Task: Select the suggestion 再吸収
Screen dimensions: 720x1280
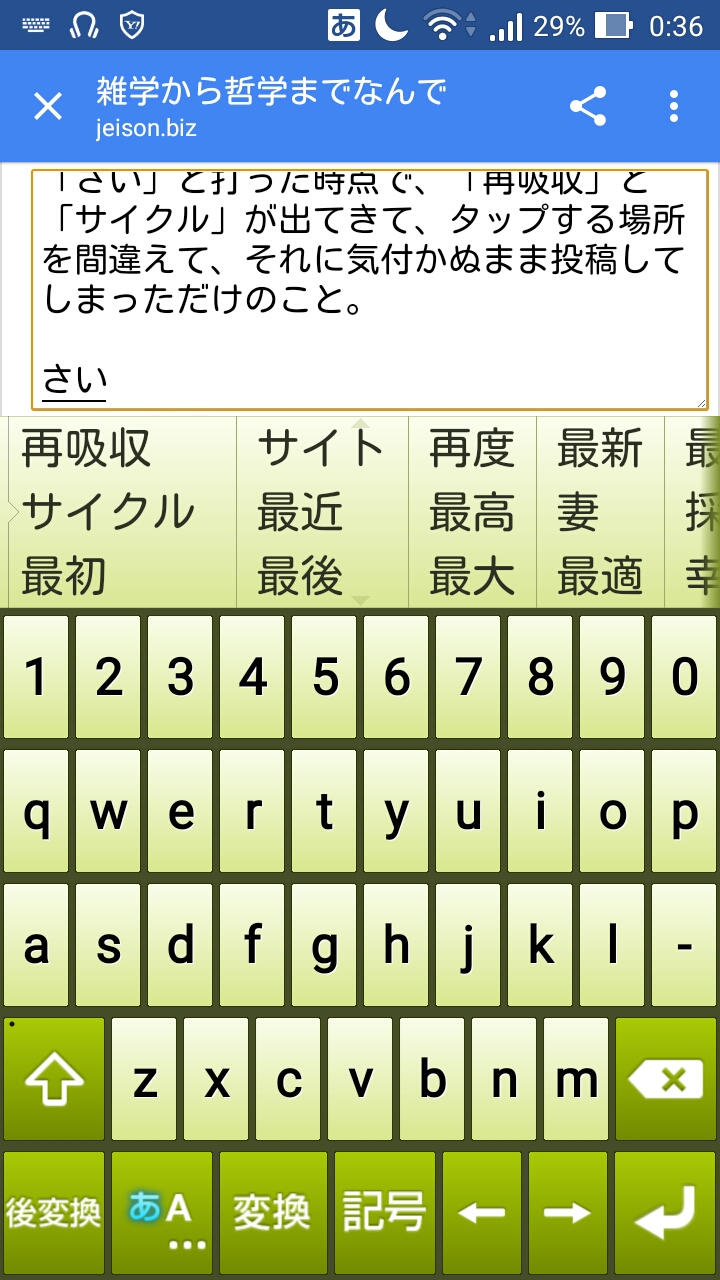Action: click(87, 448)
